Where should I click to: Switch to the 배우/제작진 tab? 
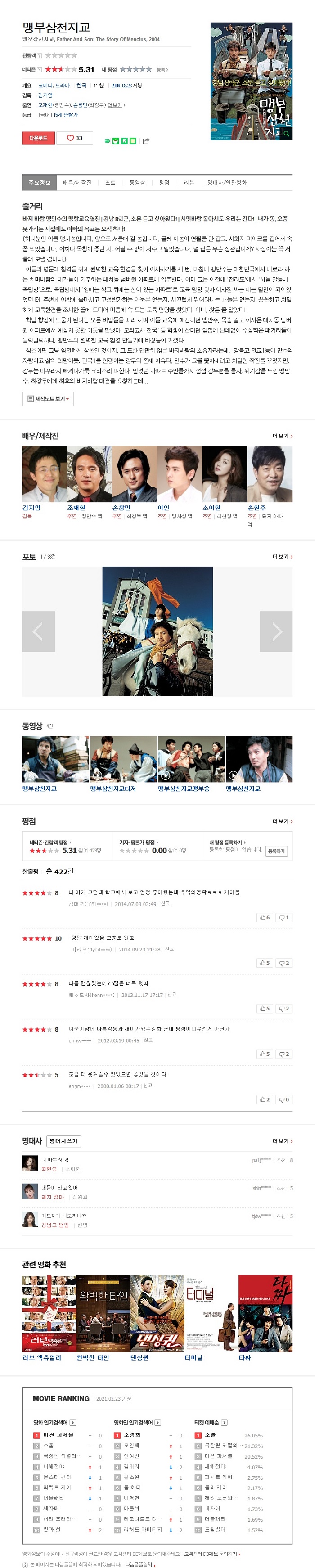76,183
